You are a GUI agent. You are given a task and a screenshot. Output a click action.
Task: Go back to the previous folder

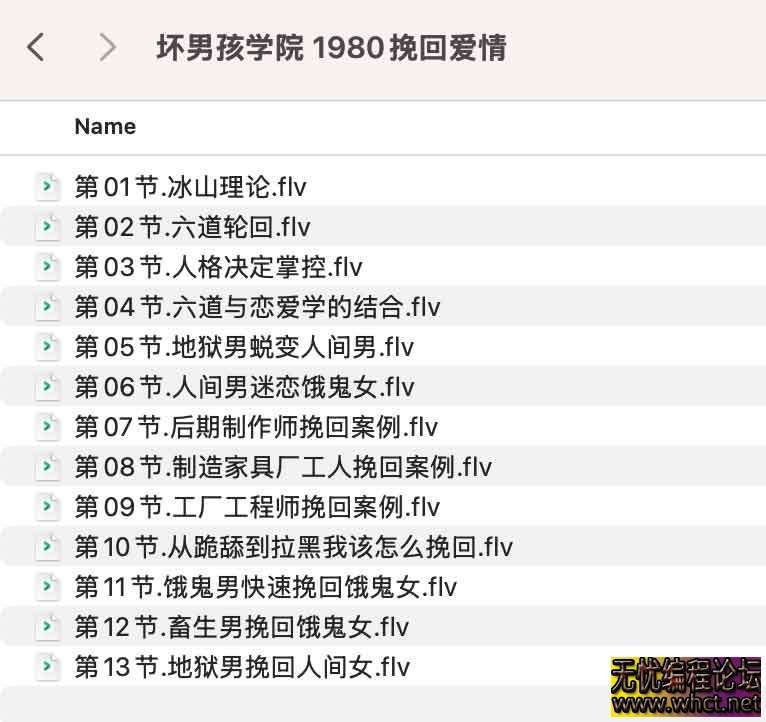click(x=36, y=47)
